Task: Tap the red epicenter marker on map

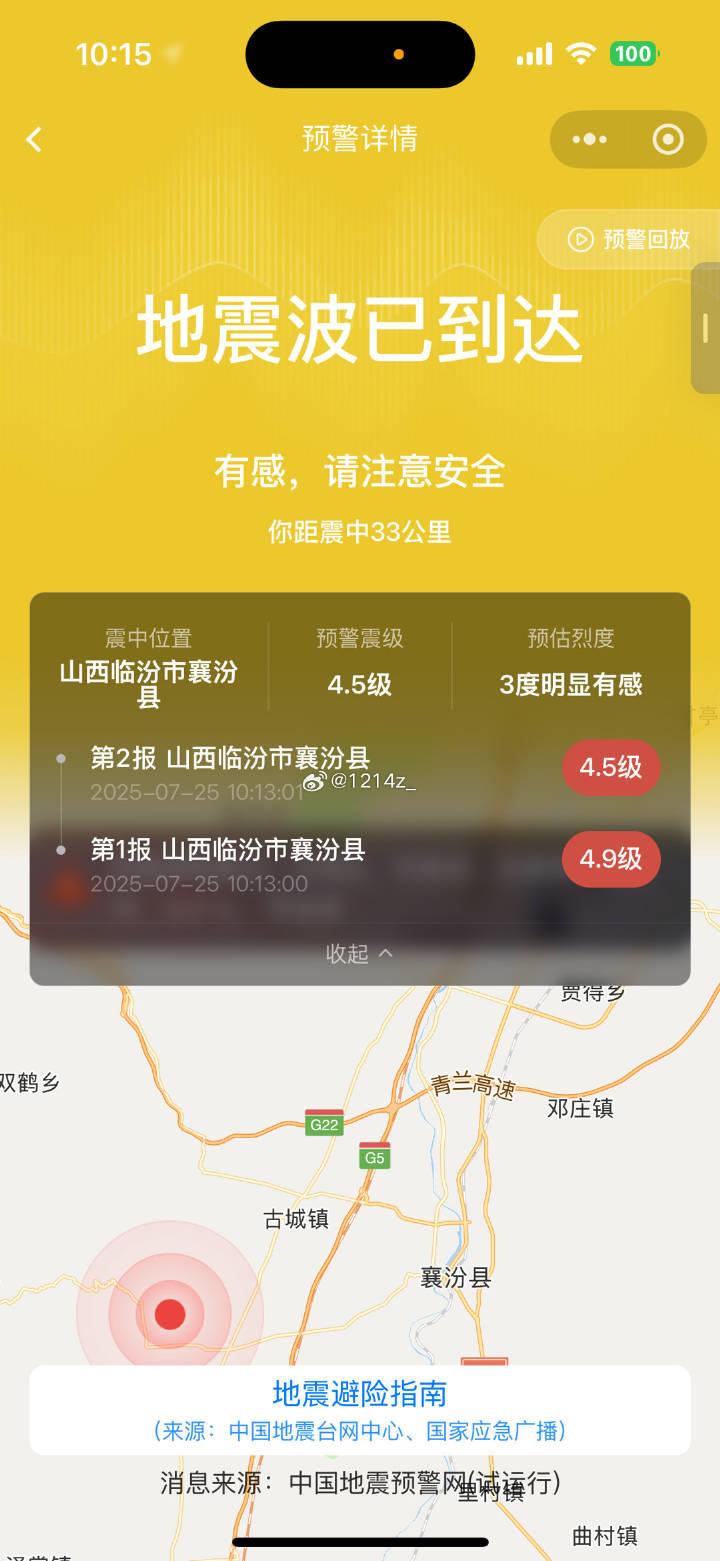Action: pos(170,1314)
